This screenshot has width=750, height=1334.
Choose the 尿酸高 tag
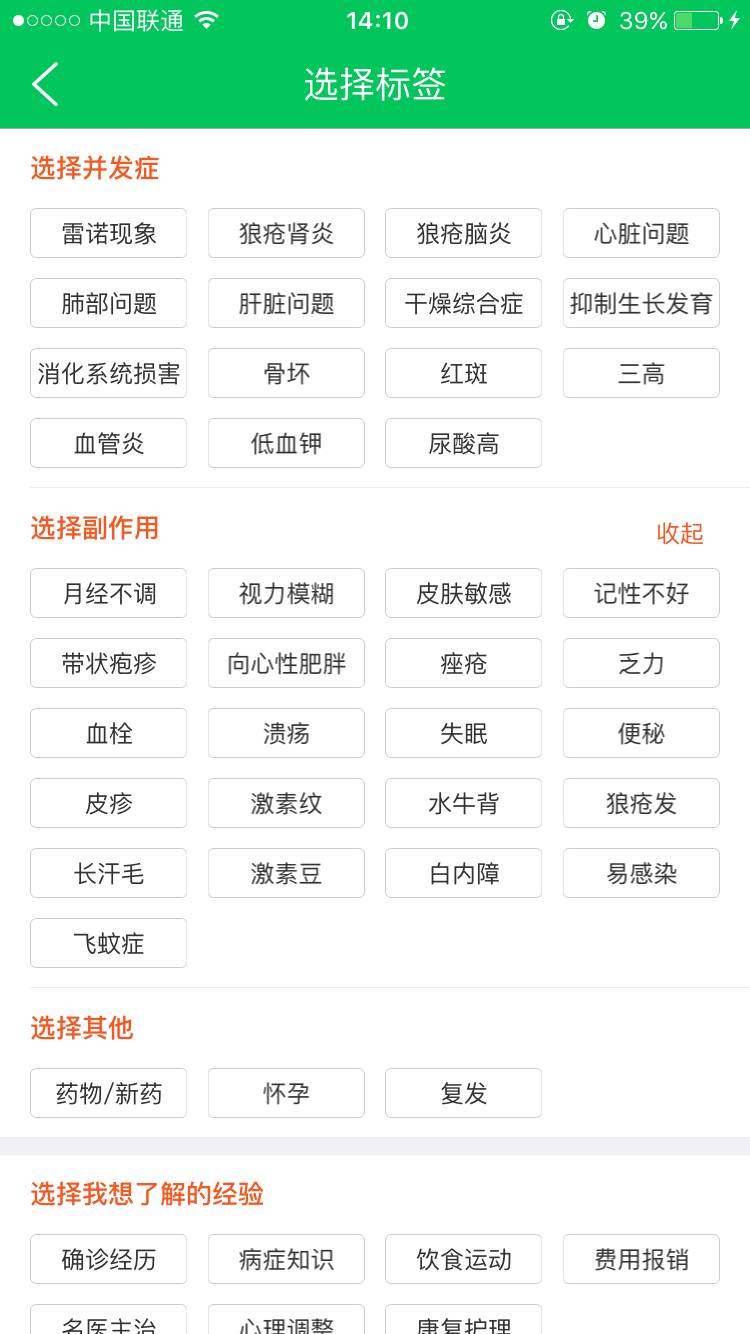[463, 443]
